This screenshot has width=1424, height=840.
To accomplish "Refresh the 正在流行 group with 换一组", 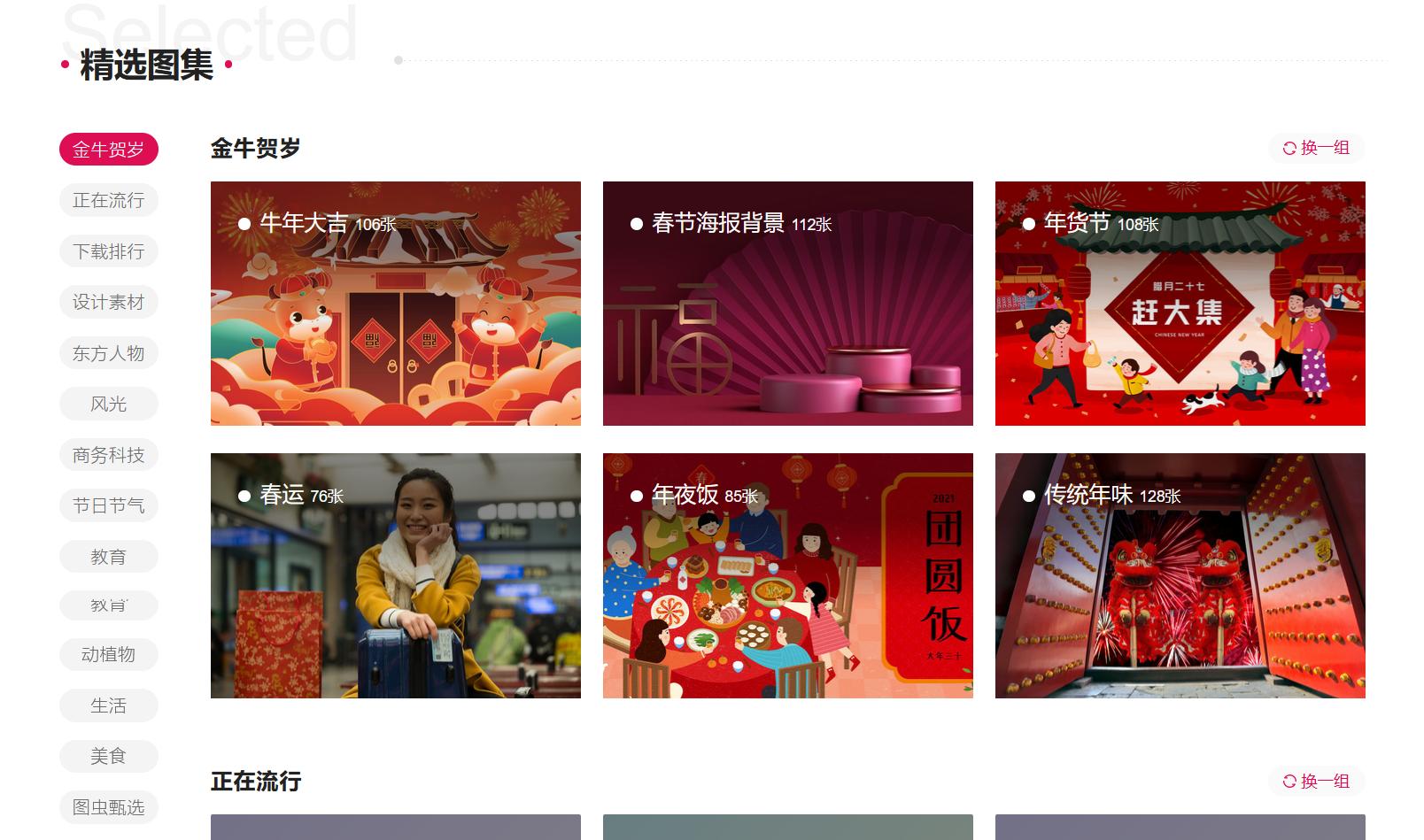I will pos(1316,781).
